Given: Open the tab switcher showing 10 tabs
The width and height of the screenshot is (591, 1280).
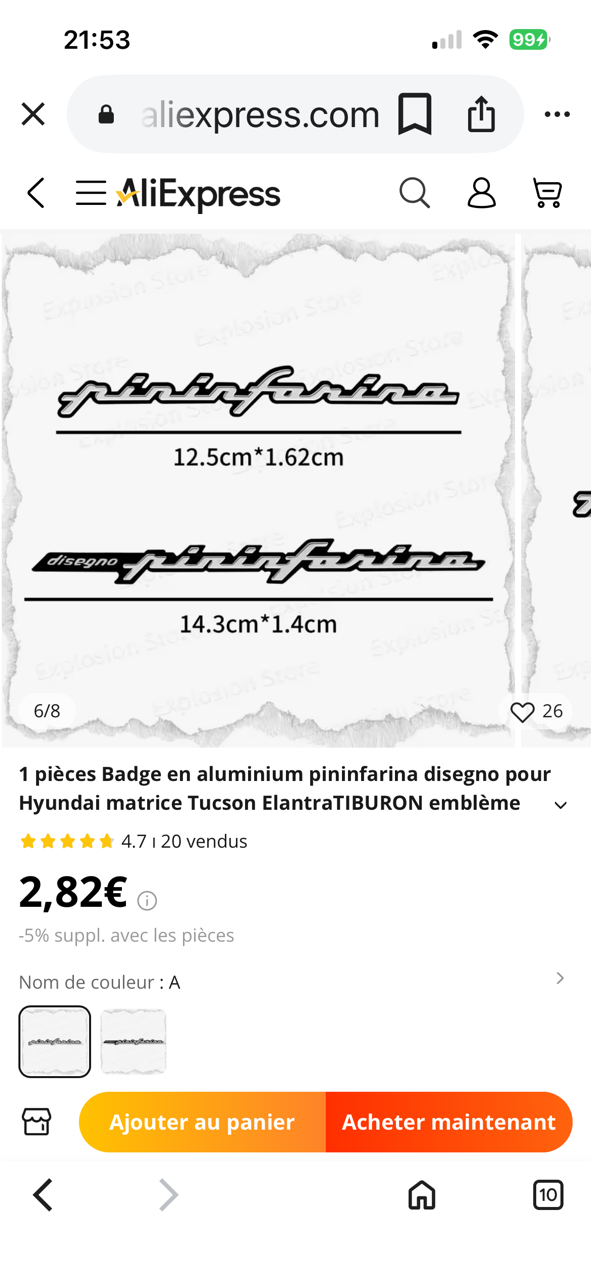Looking at the screenshot, I should tap(548, 1195).
